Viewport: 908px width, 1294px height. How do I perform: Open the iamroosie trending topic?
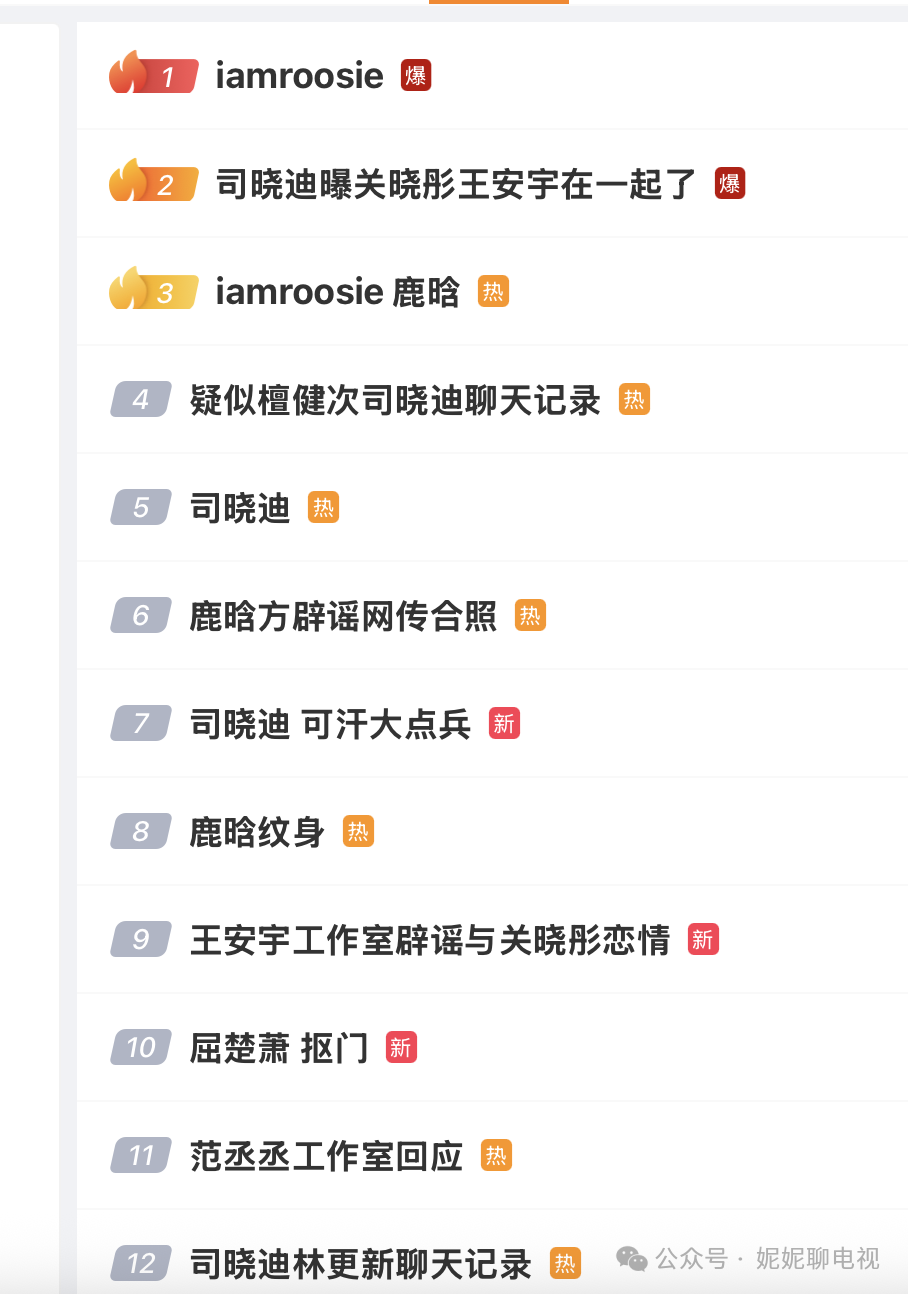(x=297, y=75)
